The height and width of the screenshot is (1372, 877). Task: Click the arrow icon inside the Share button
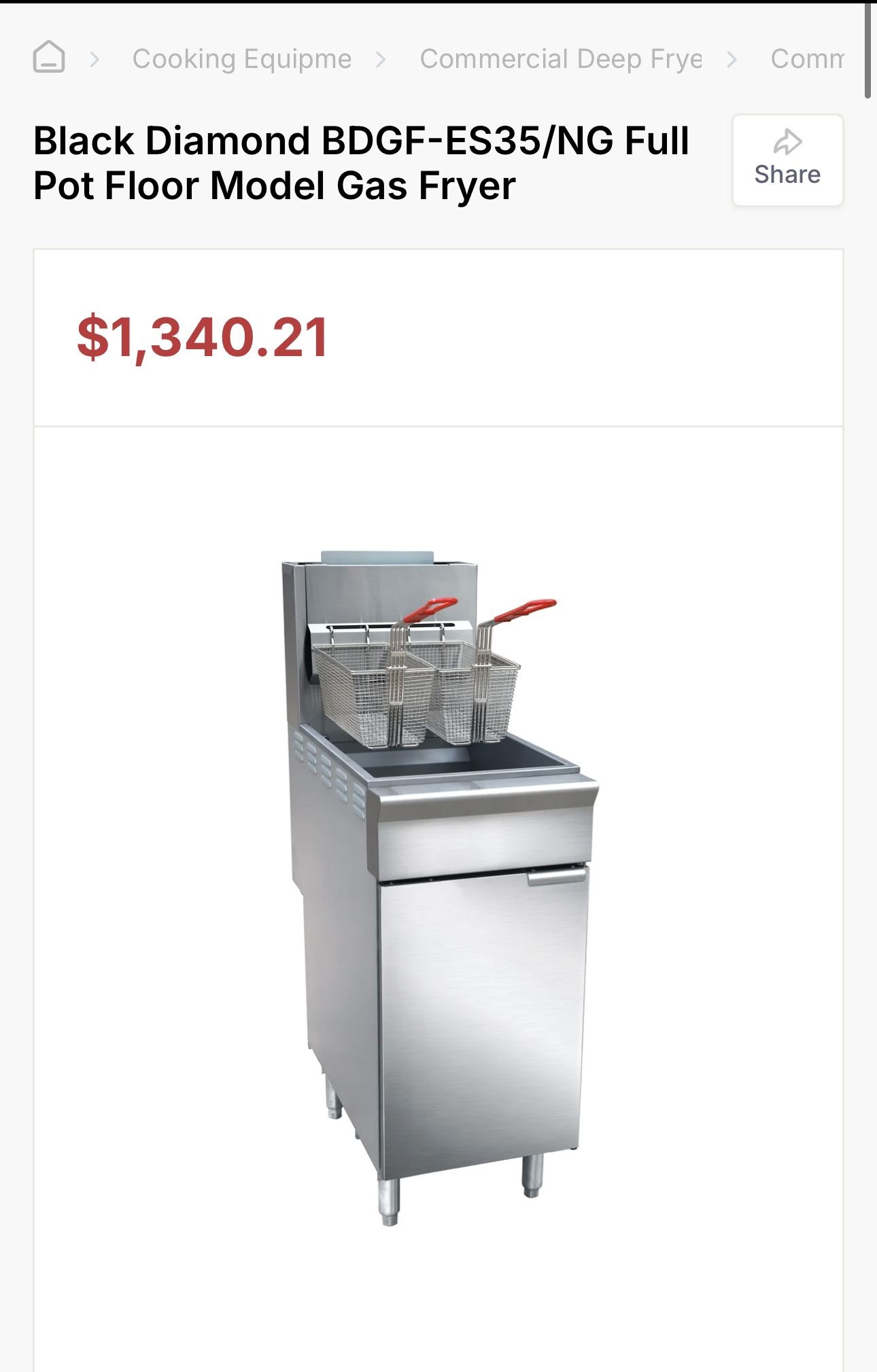tap(787, 142)
